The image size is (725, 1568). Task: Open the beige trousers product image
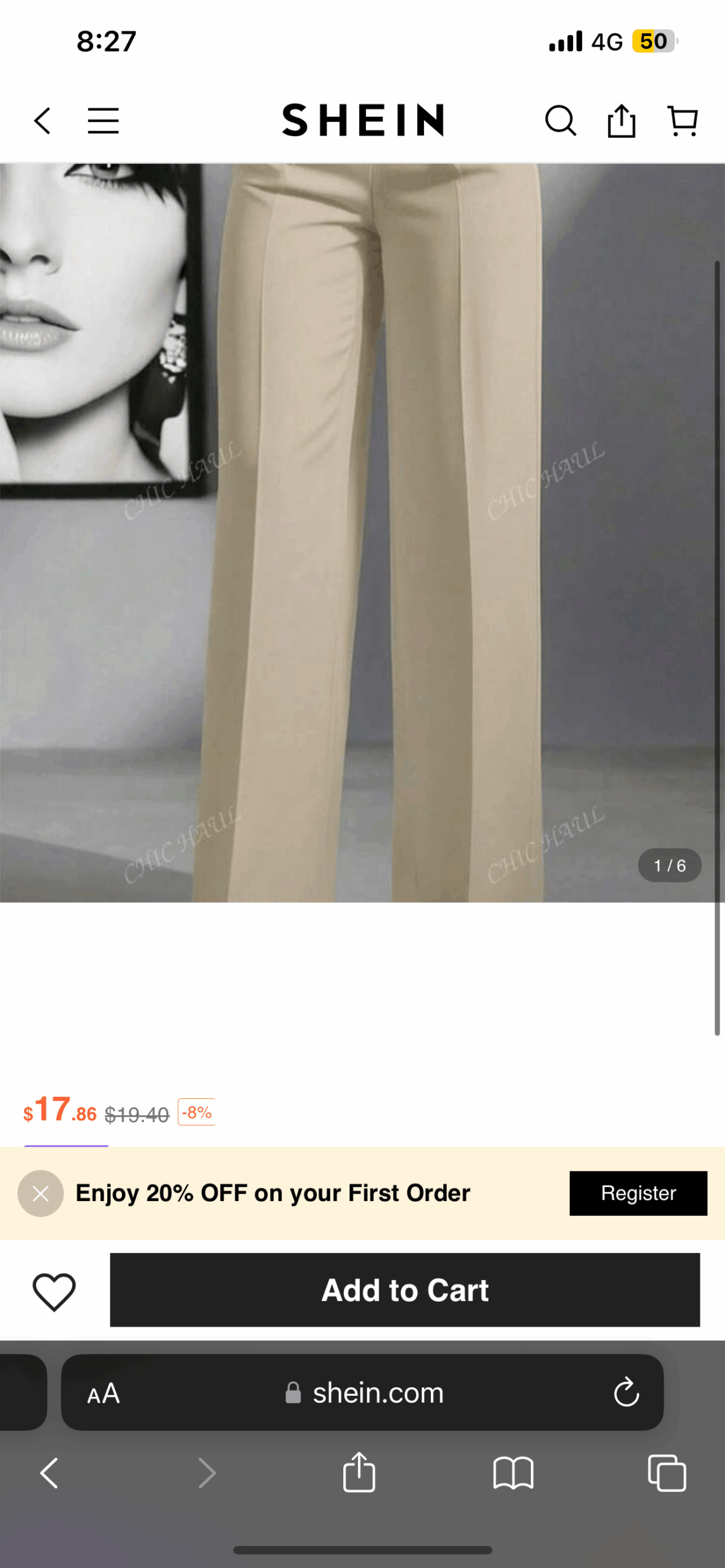click(x=362, y=533)
